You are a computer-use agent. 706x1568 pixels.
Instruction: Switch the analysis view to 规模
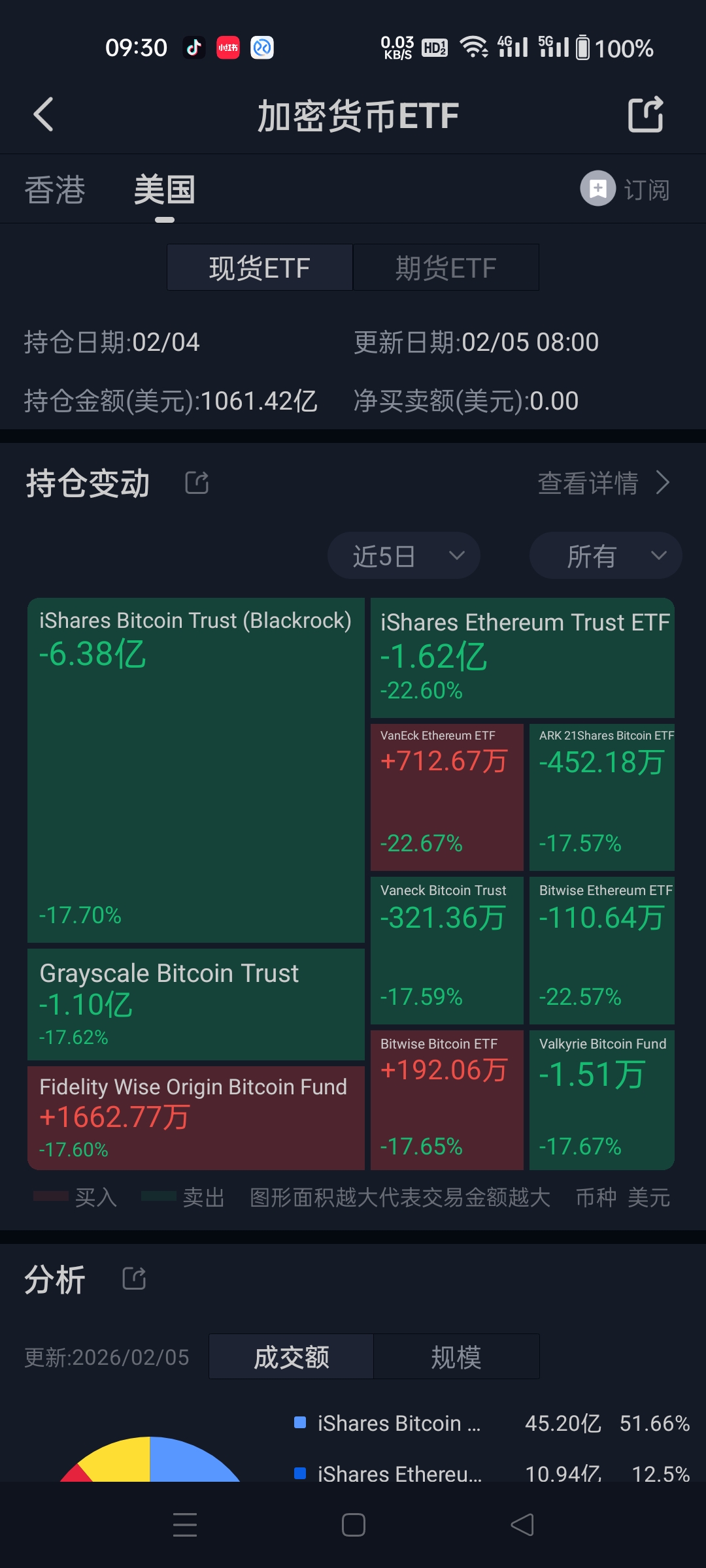point(458,1357)
